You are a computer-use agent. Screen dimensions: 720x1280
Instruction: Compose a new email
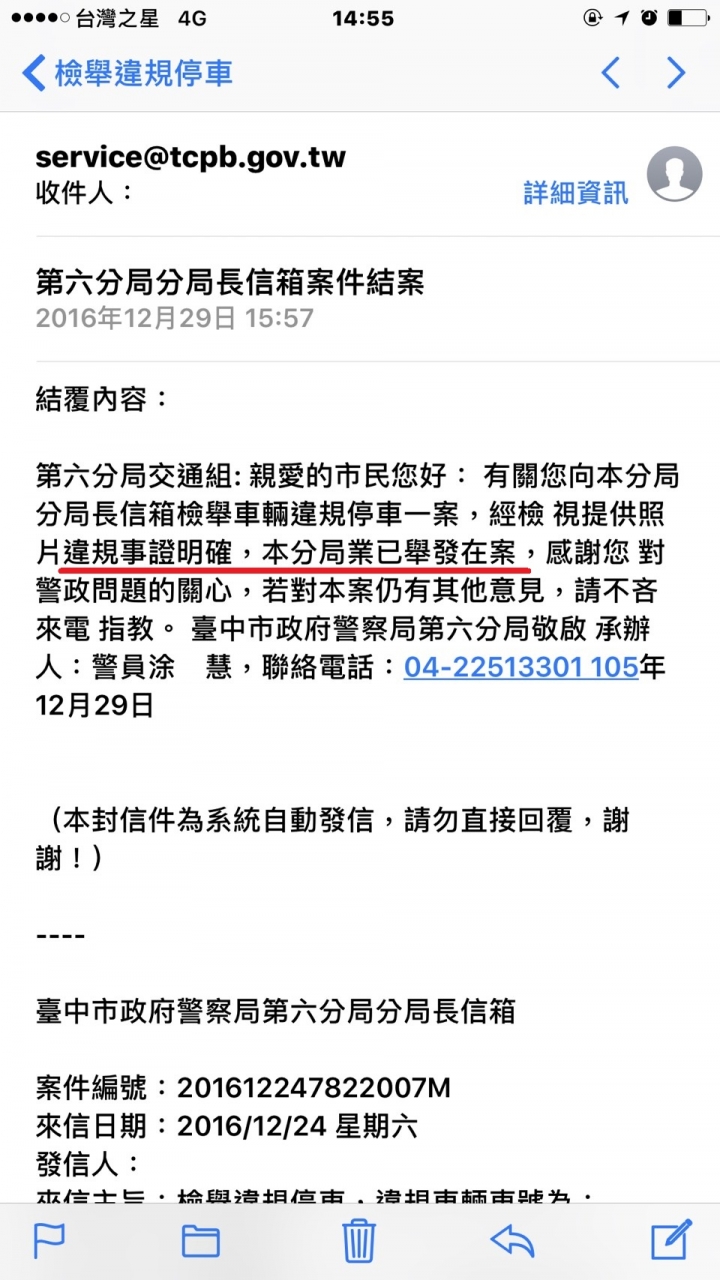point(671,1240)
